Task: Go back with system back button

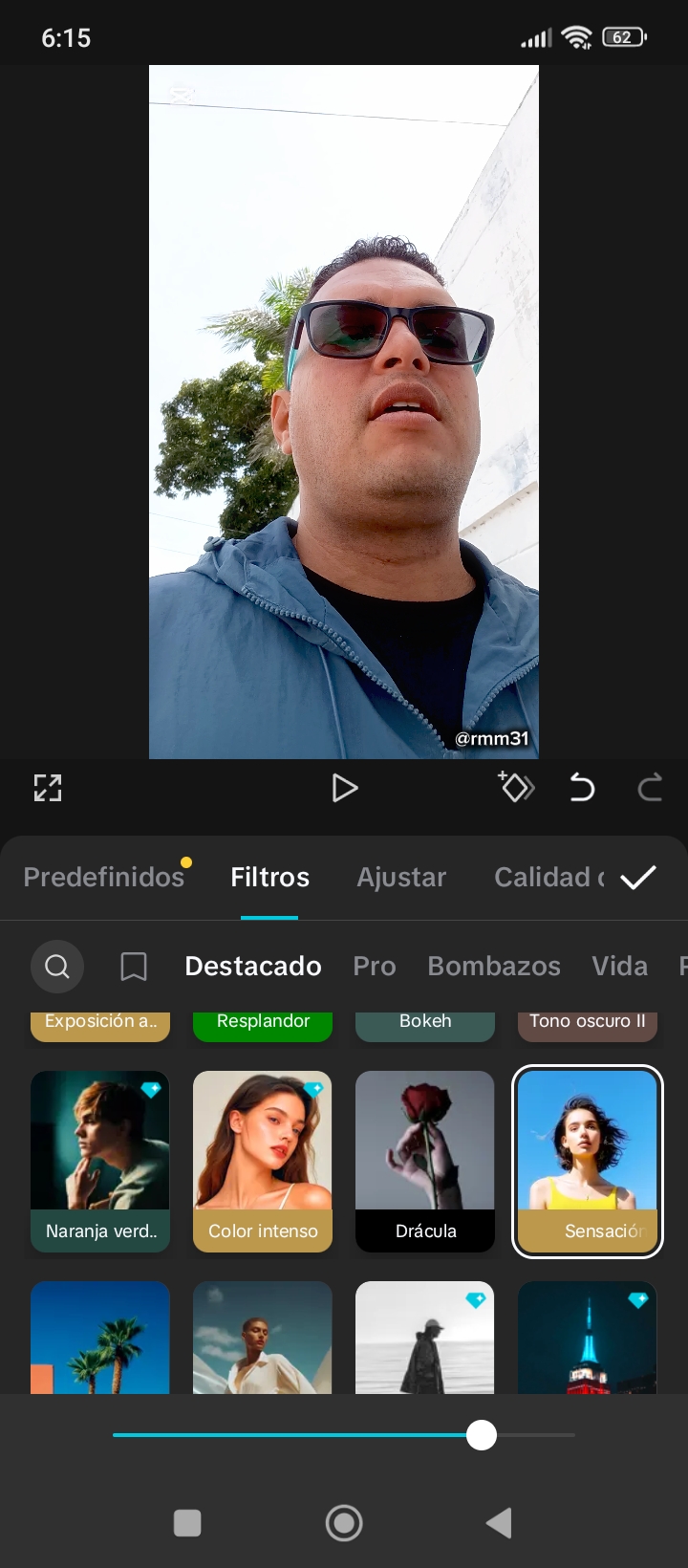Action: click(x=499, y=1523)
